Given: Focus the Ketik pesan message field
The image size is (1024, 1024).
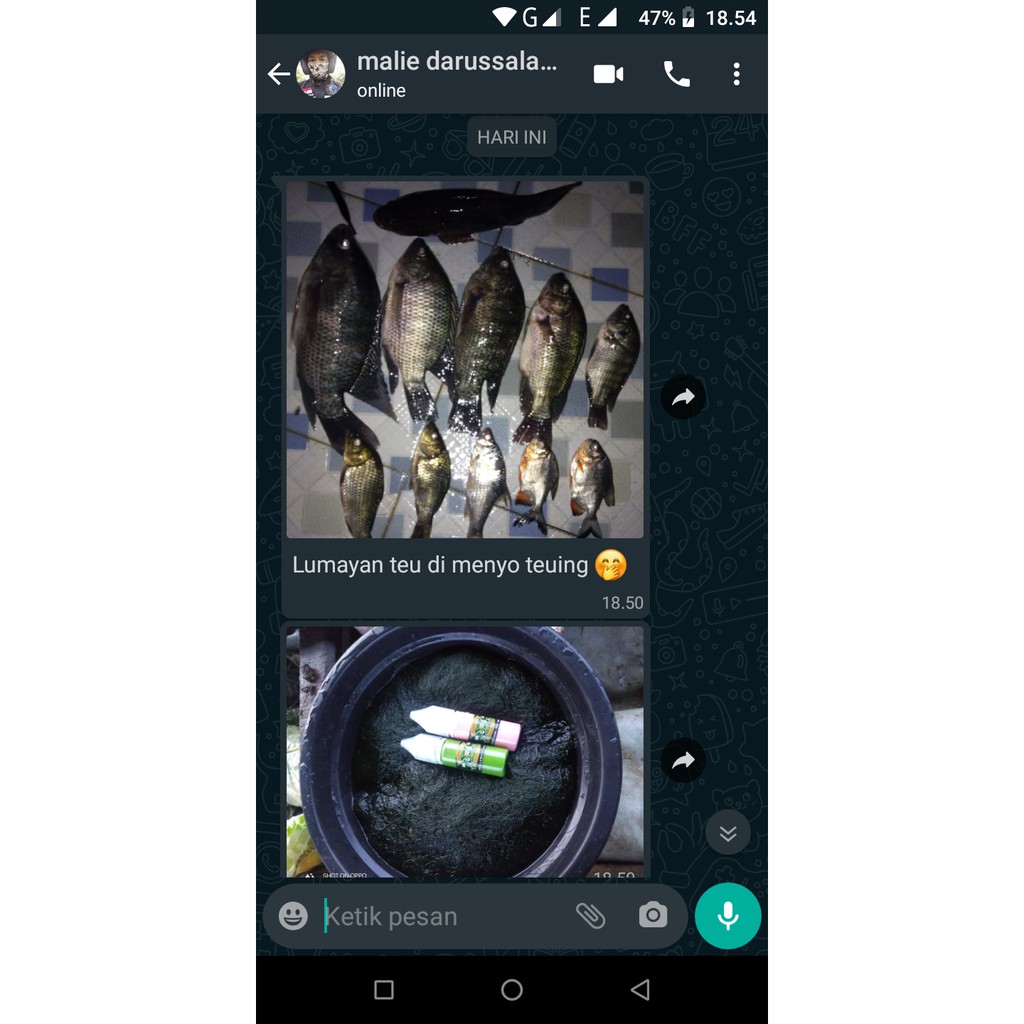Looking at the screenshot, I should (440, 916).
